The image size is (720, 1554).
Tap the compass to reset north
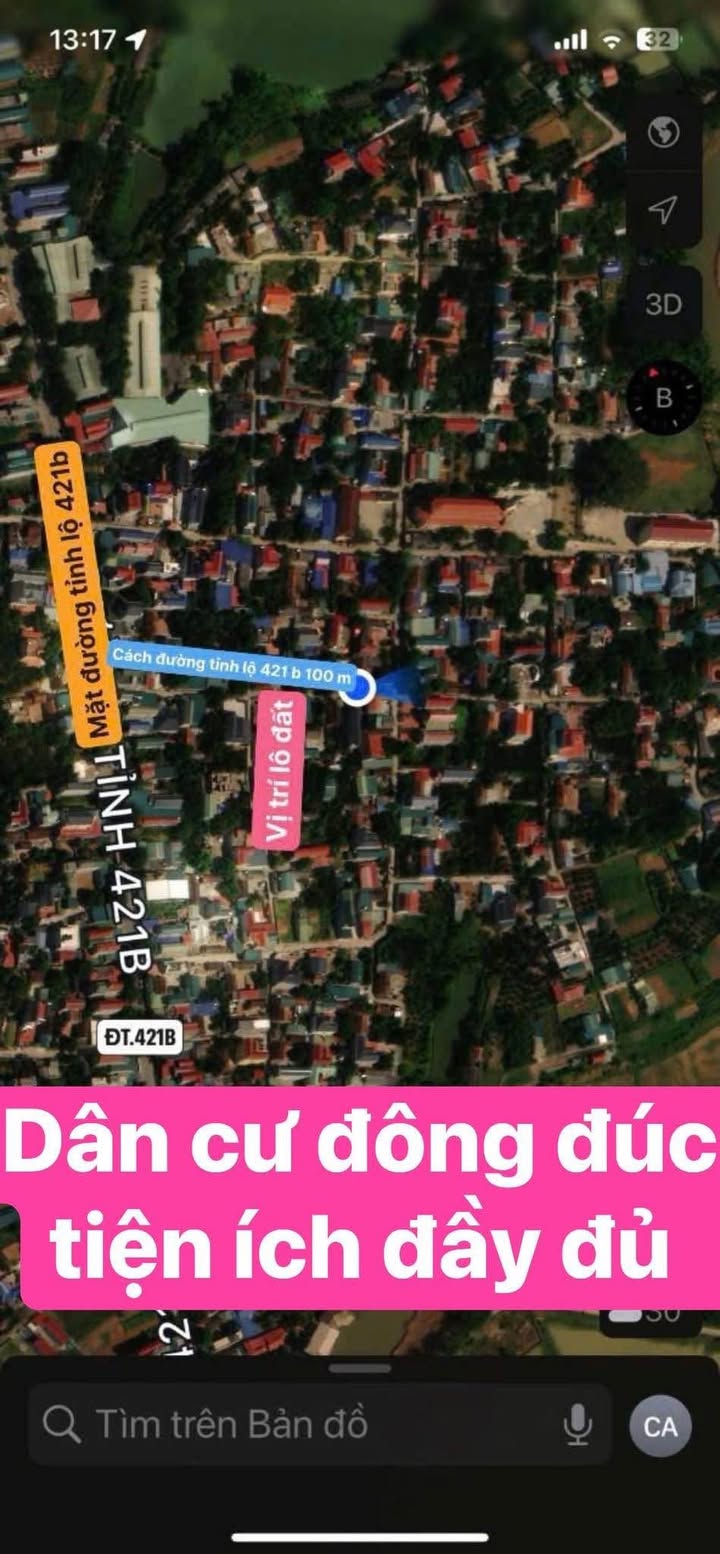click(664, 397)
